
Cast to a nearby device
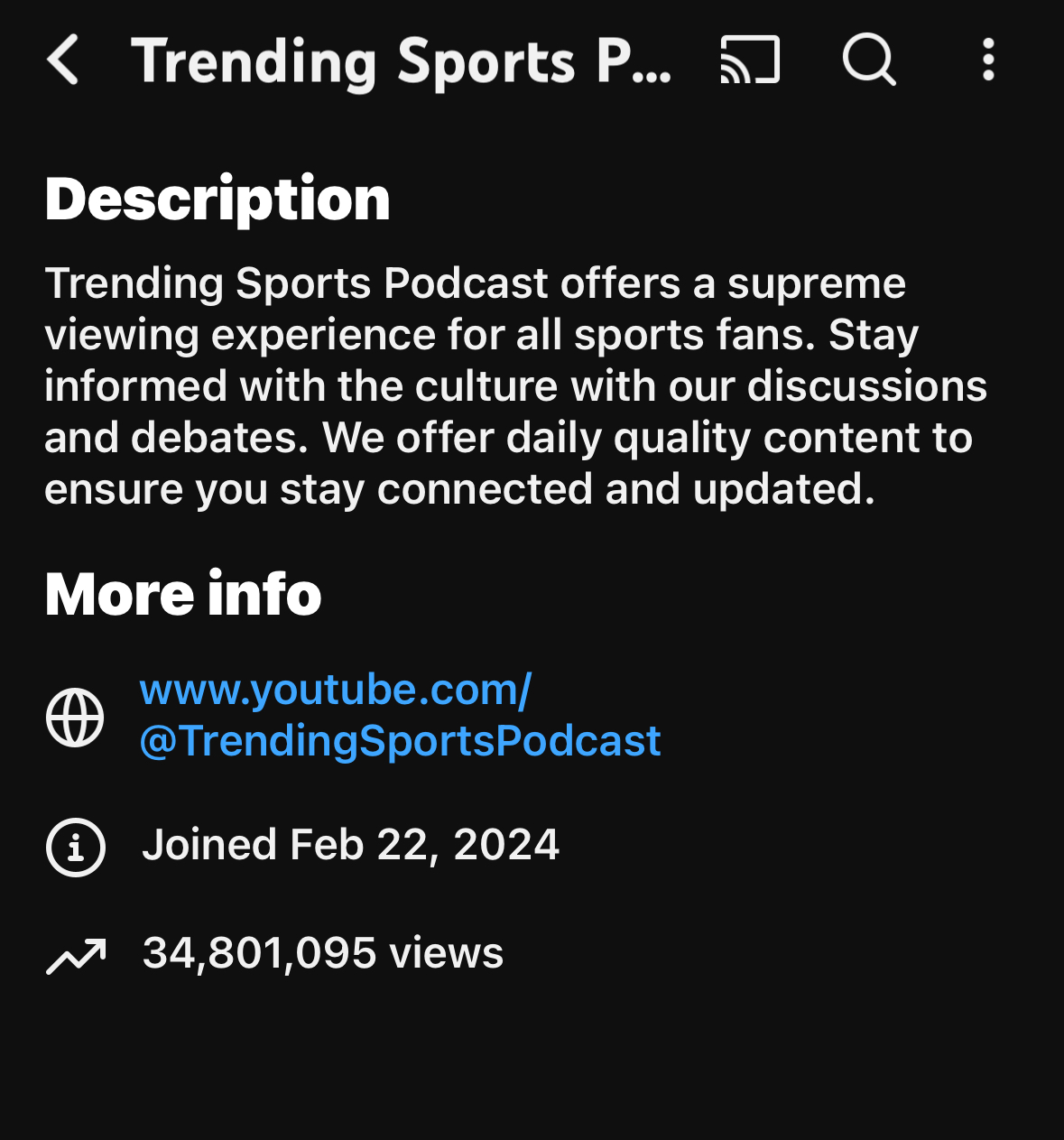(750, 60)
